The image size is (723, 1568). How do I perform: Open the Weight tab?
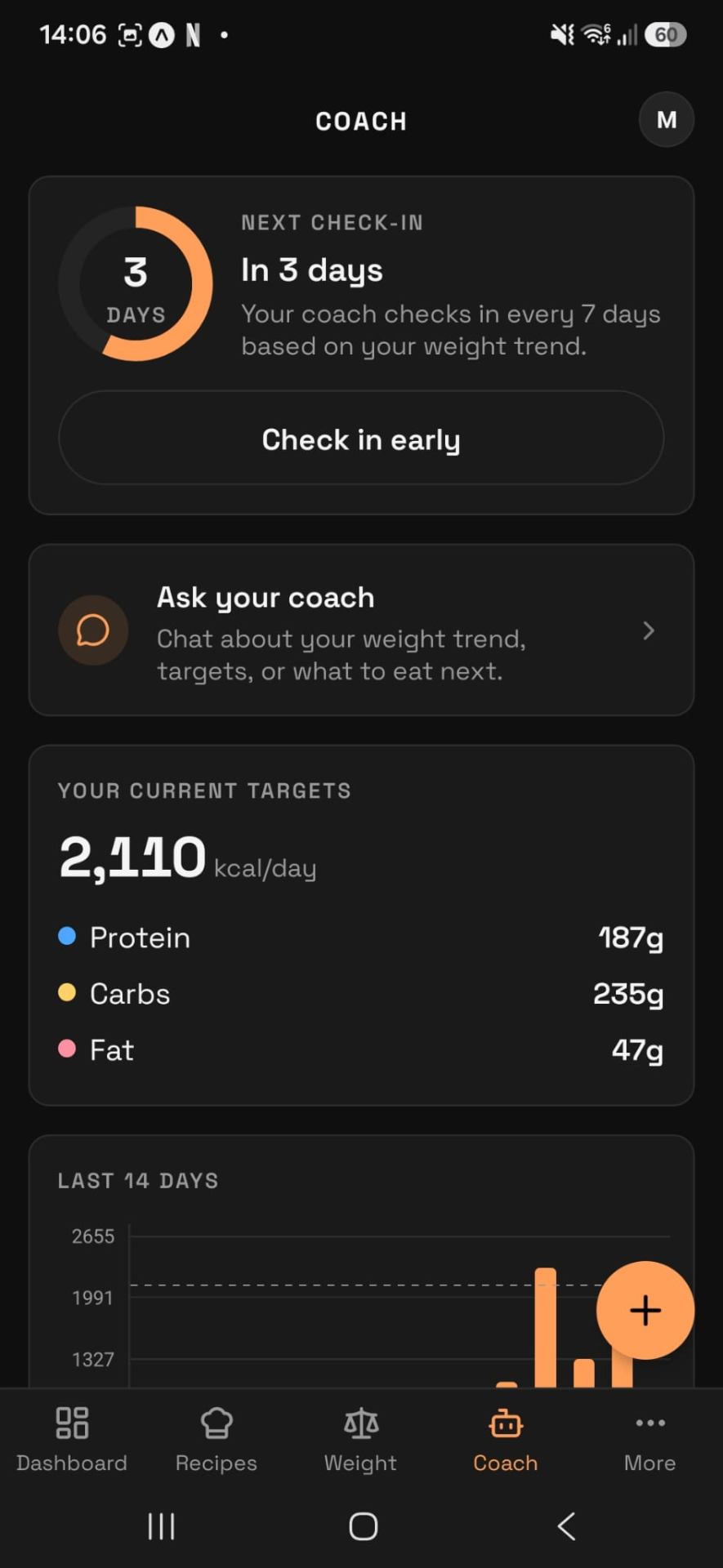tap(361, 1440)
